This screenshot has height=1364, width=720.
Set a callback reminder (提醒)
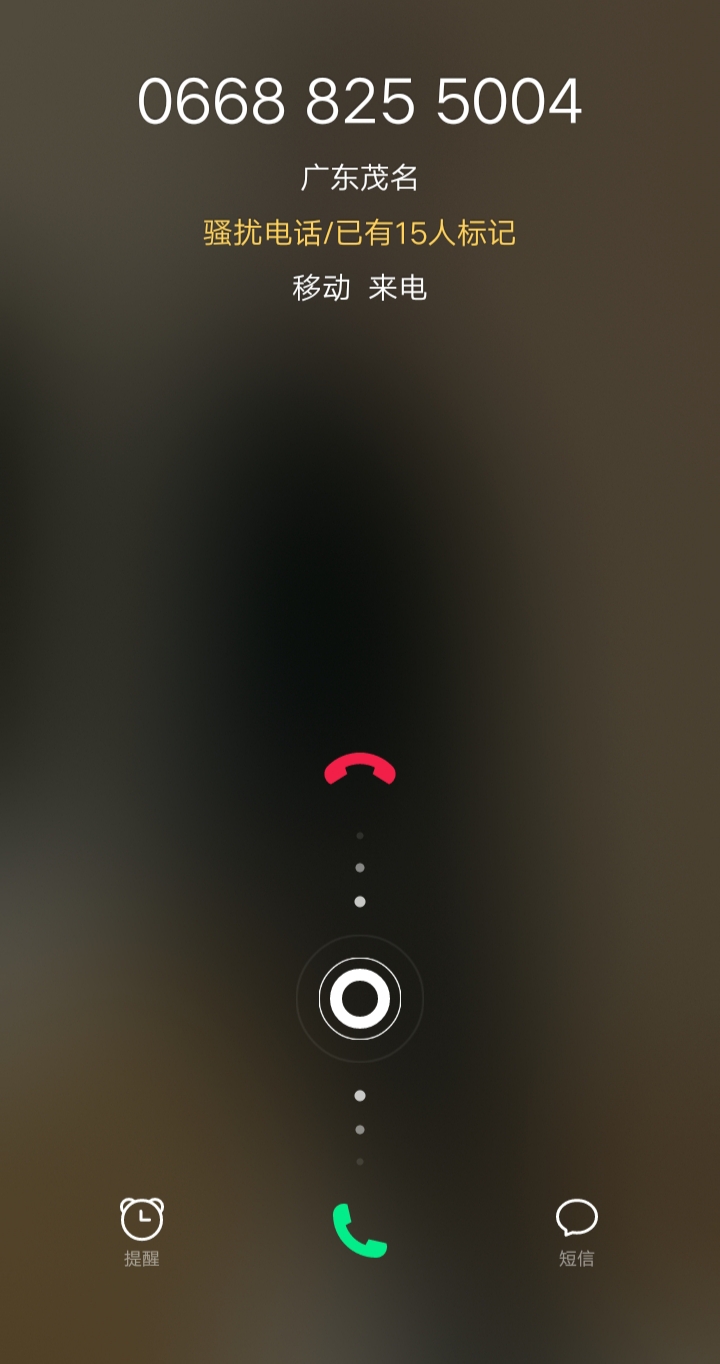142,1231
